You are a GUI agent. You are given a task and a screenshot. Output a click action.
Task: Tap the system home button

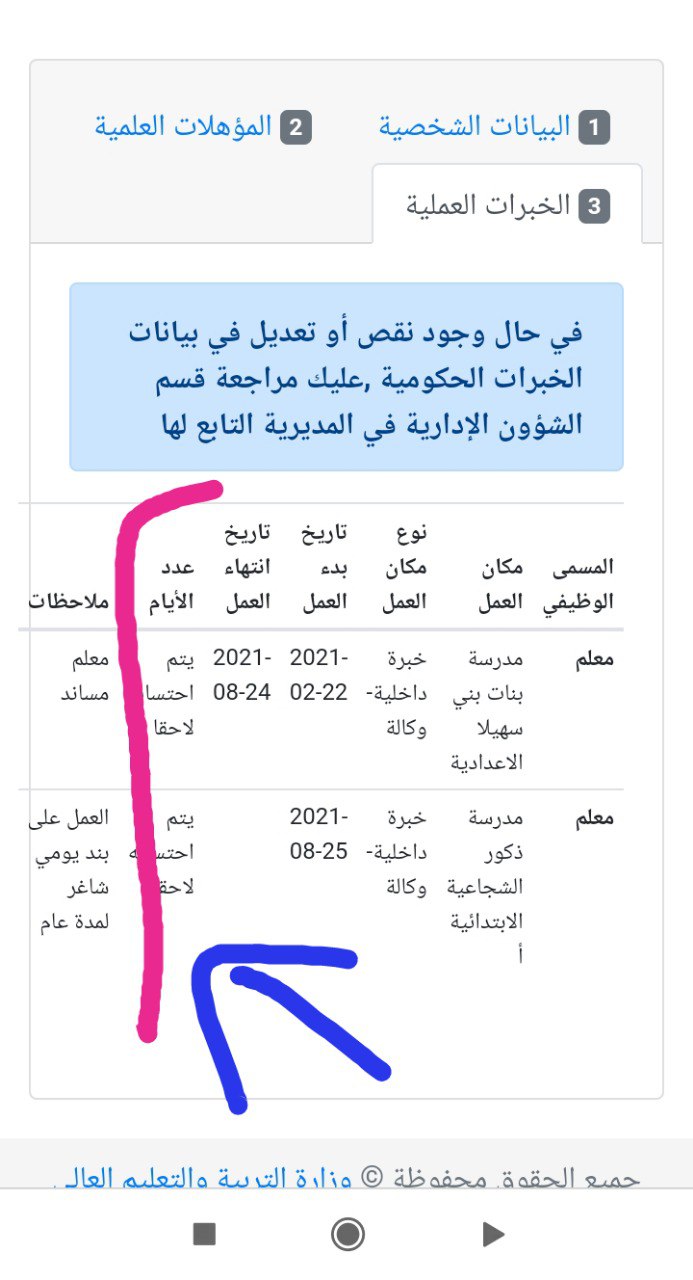click(x=347, y=1235)
